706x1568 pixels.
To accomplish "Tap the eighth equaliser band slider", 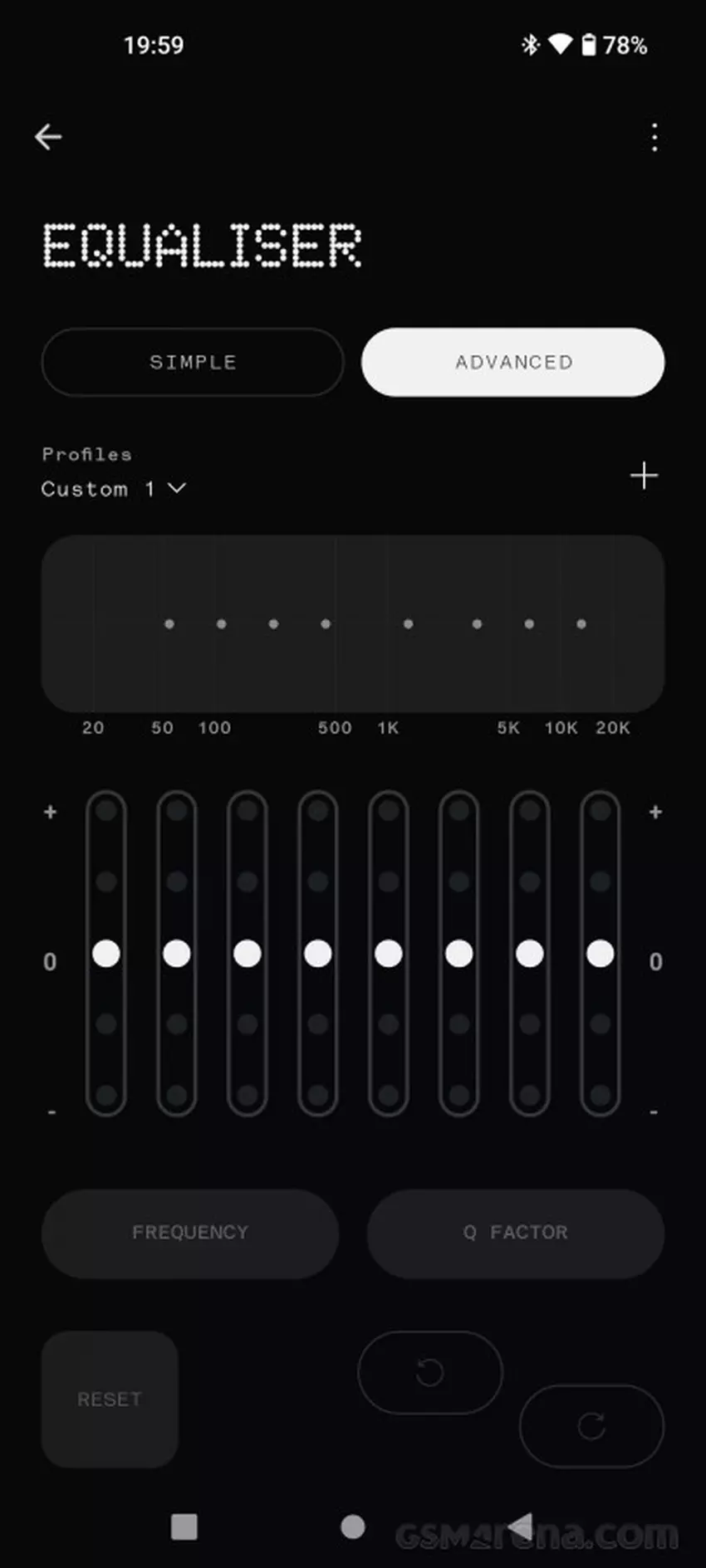I will pyautogui.click(x=601, y=954).
